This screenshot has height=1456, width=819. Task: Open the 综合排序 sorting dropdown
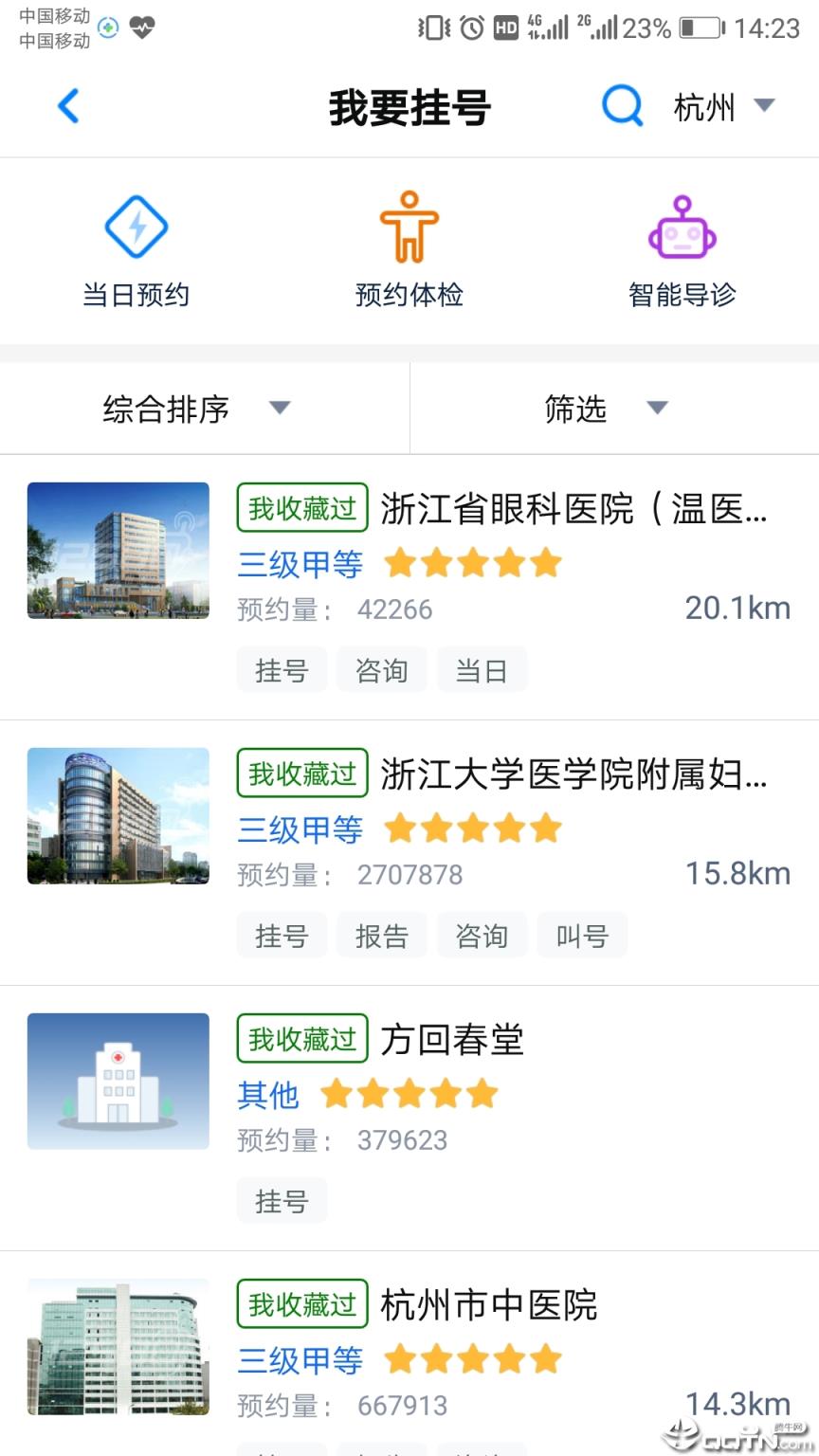coord(190,408)
